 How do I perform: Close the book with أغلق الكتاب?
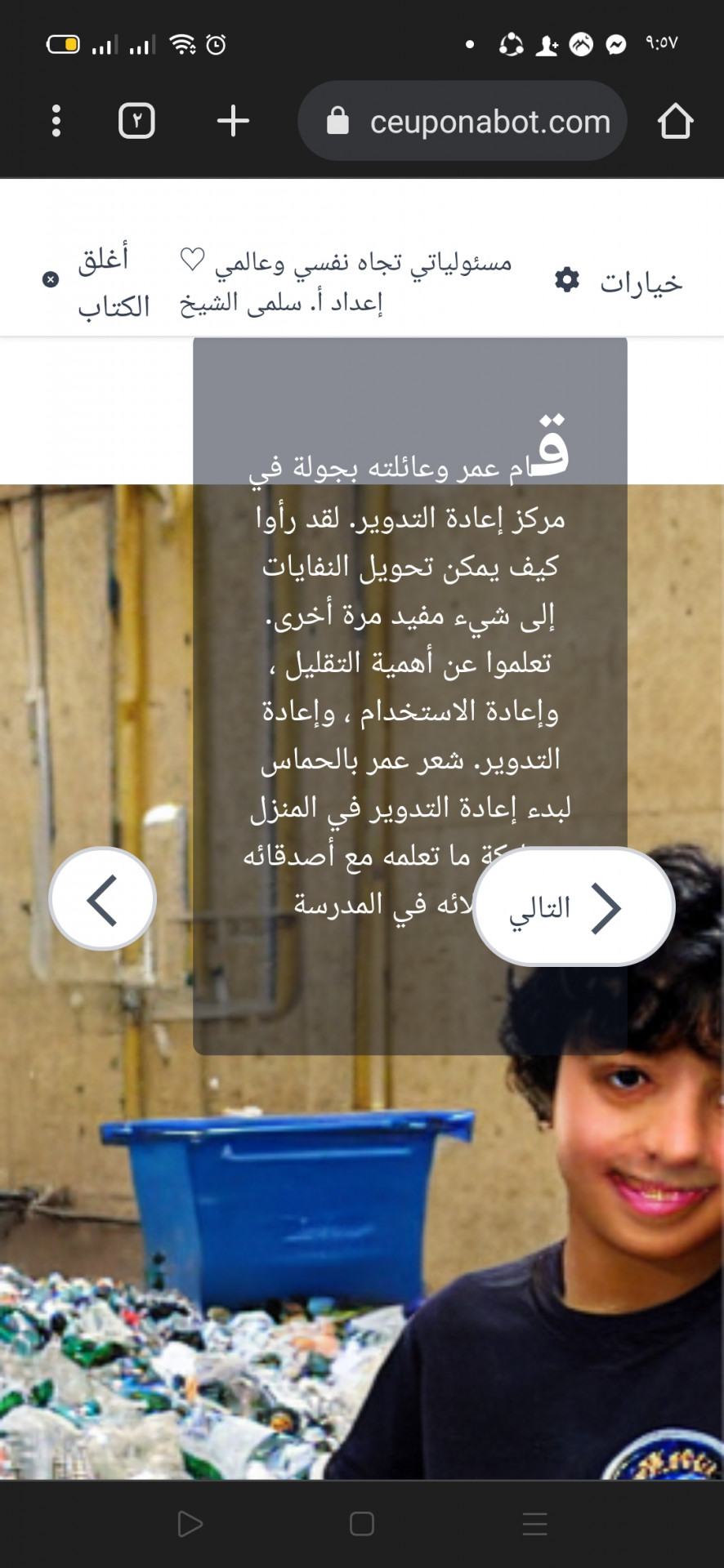click(96, 281)
